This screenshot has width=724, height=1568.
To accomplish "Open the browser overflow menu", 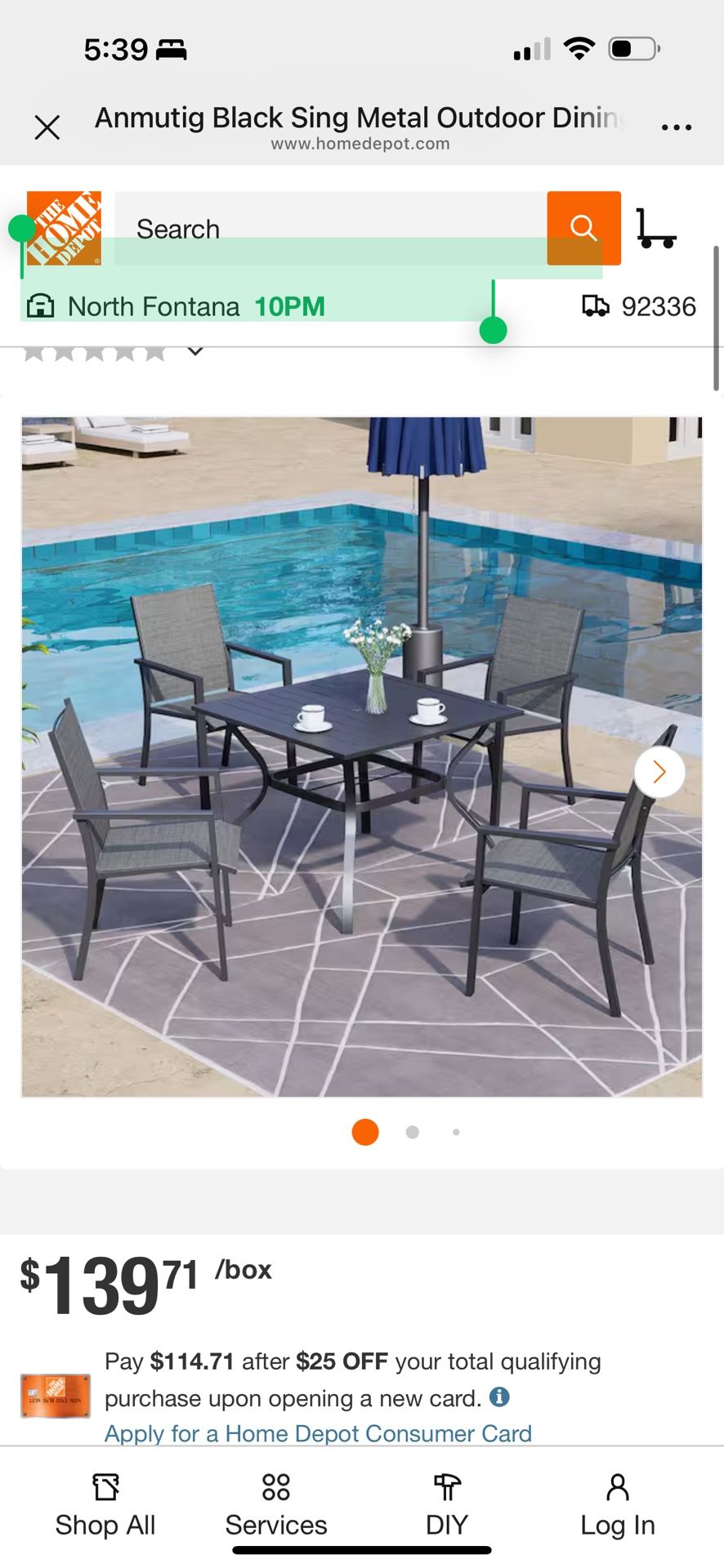I will [x=677, y=127].
